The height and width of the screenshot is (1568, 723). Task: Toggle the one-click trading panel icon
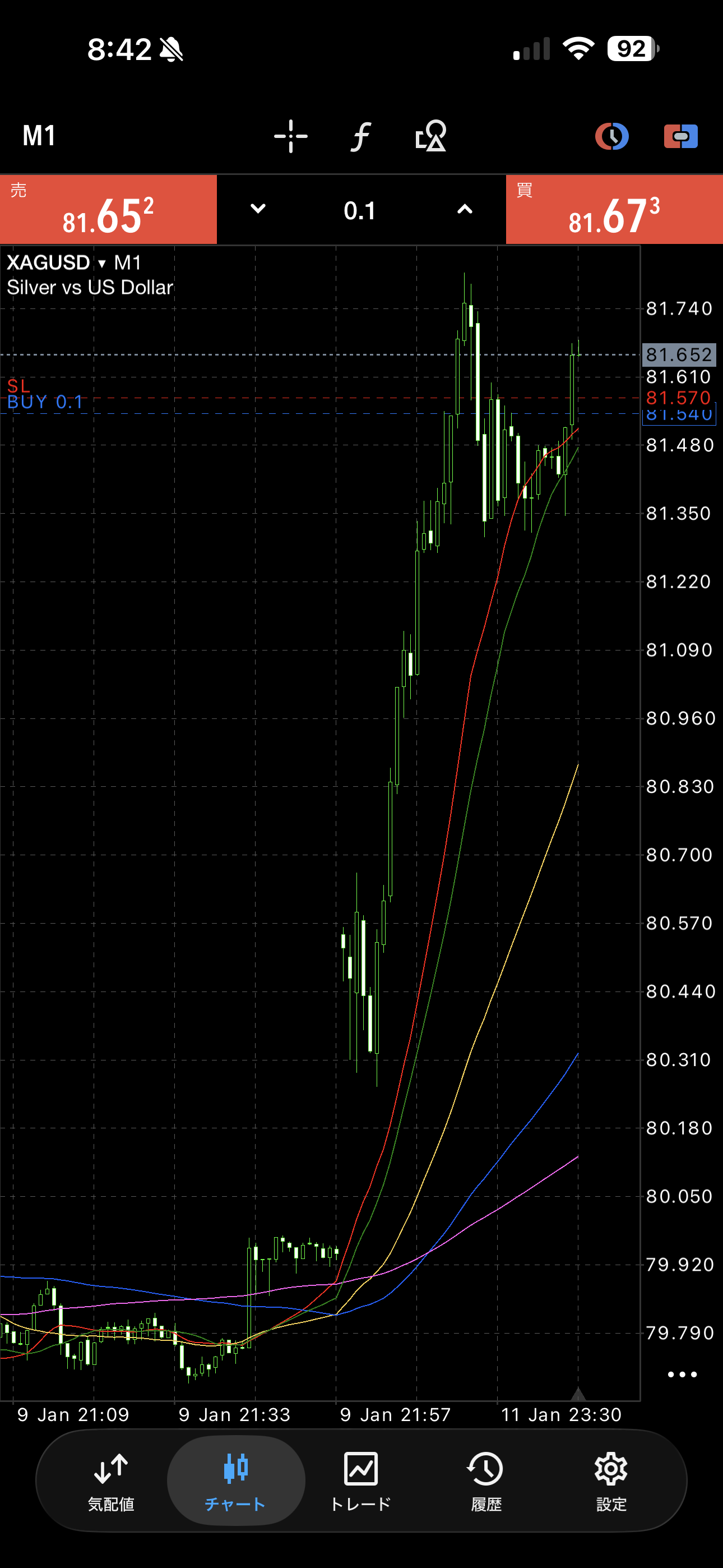(680, 136)
